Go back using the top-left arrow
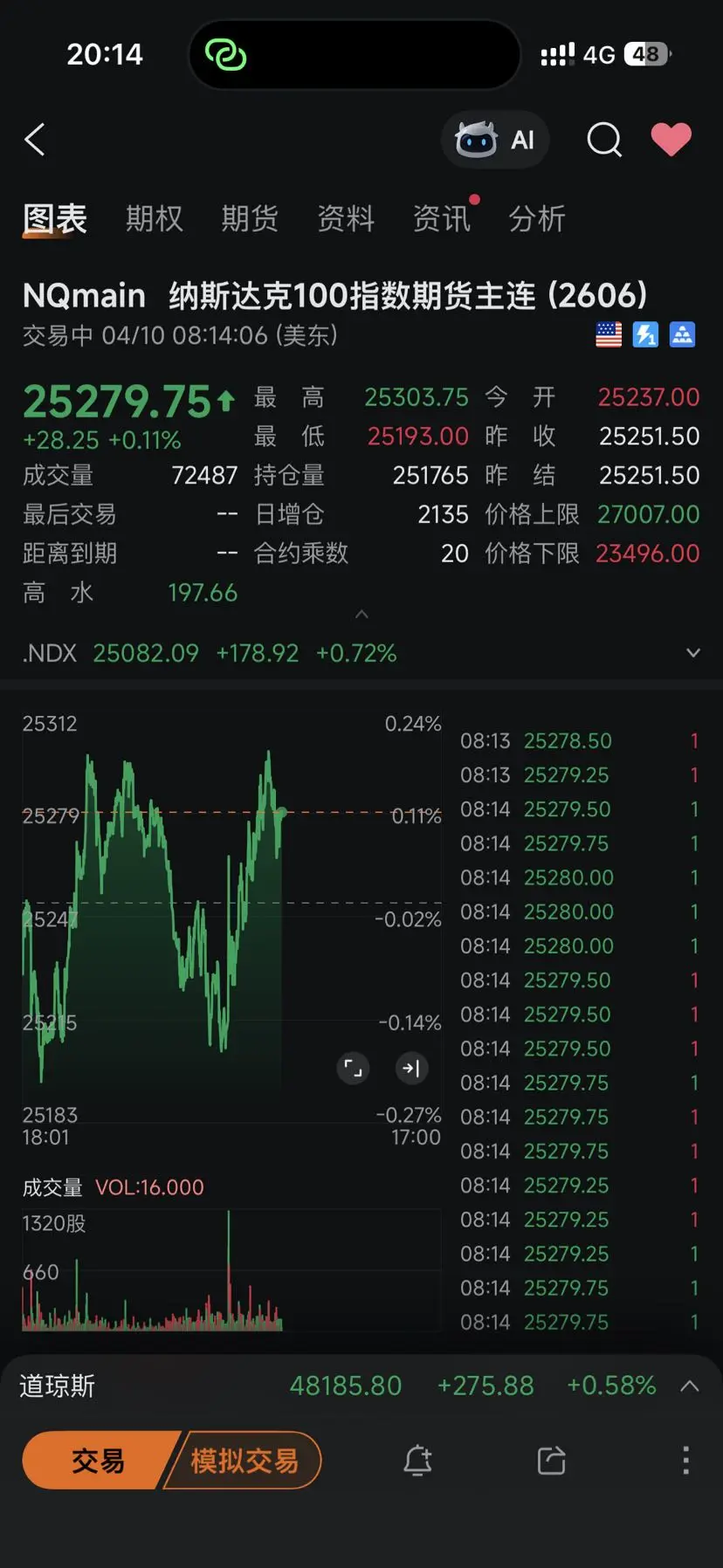 (x=35, y=140)
